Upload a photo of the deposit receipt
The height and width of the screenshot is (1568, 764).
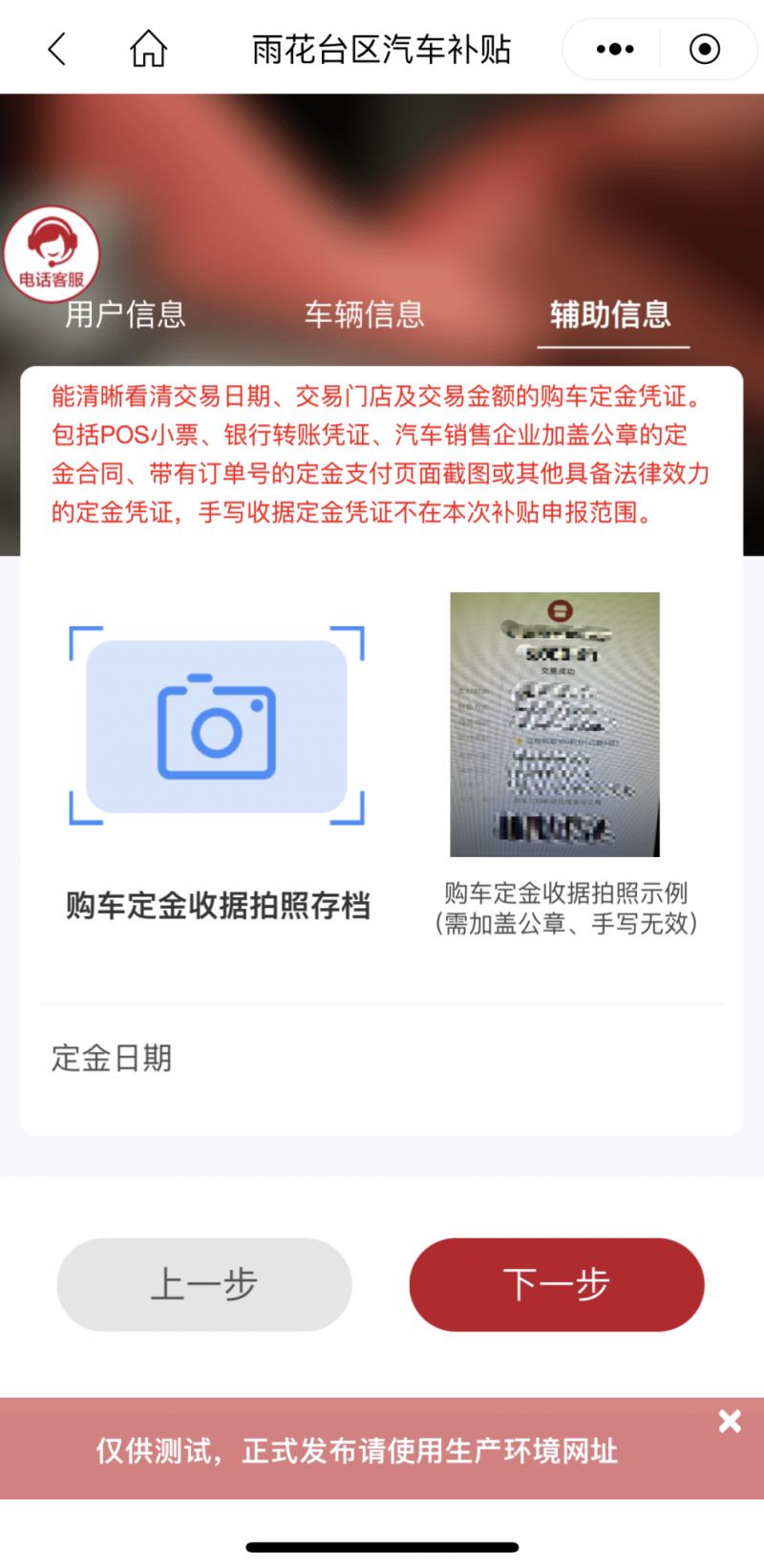tap(217, 725)
